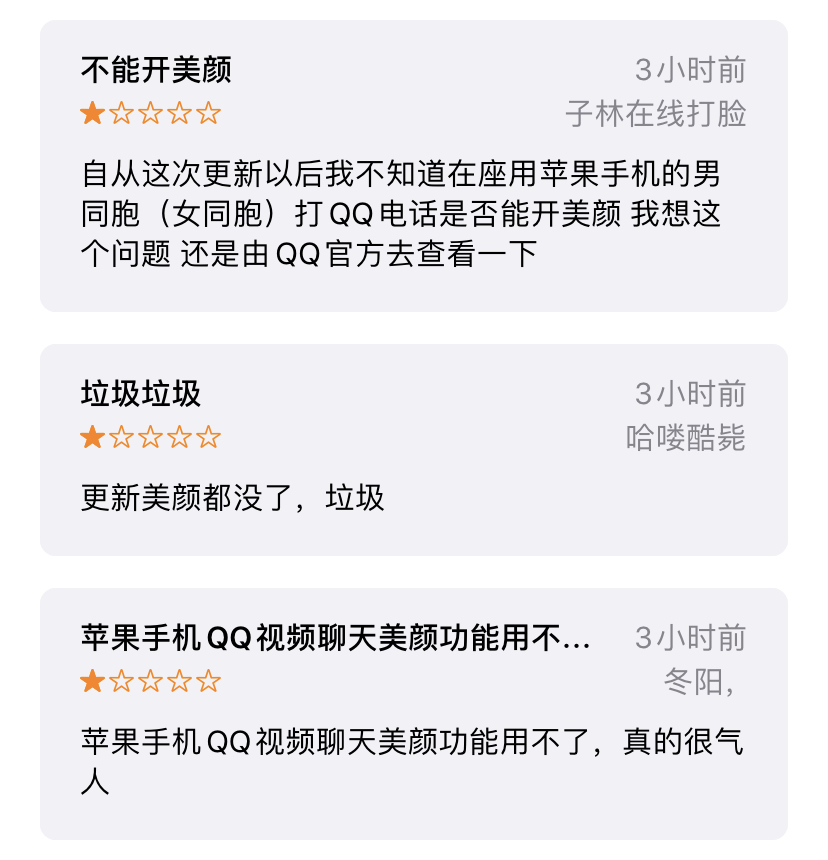Image resolution: width=828 pixels, height=860 pixels.
Task: Tap the filled star in 垃圾垃圾 review
Action: click(90, 437)
